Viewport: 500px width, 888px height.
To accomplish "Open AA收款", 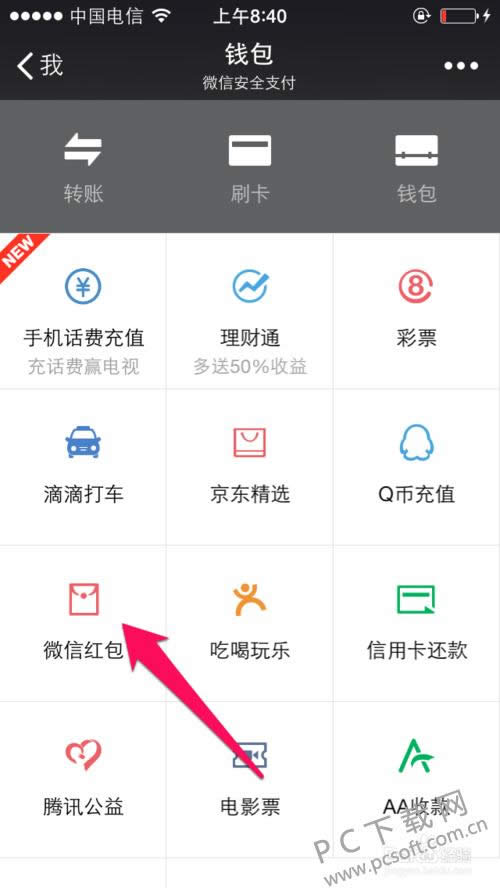I will [417, 780].
